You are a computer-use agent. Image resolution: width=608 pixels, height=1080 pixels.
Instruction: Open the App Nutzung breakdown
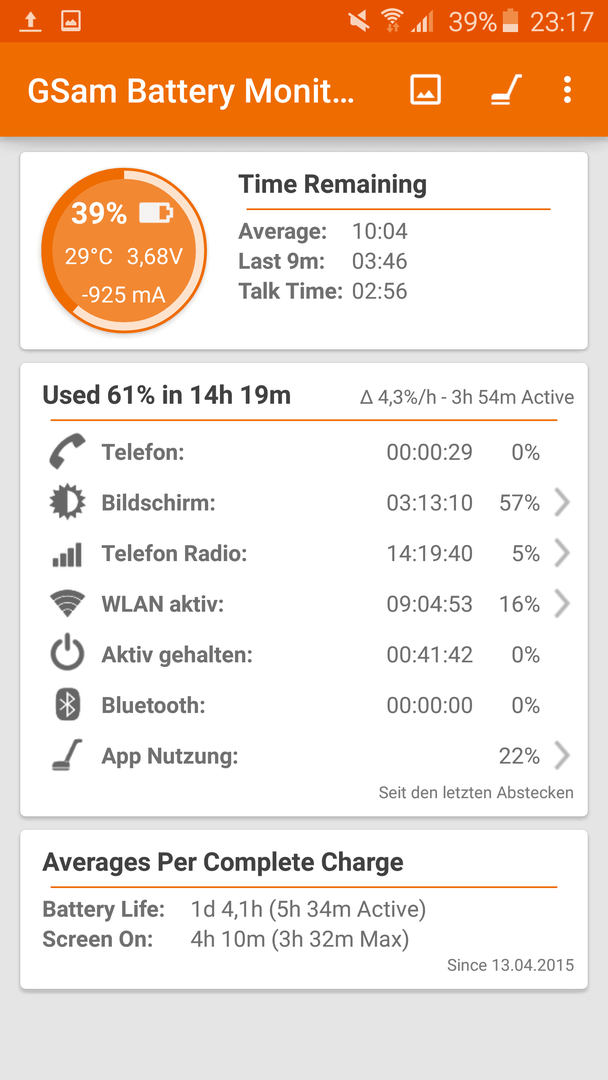point(304,756)
